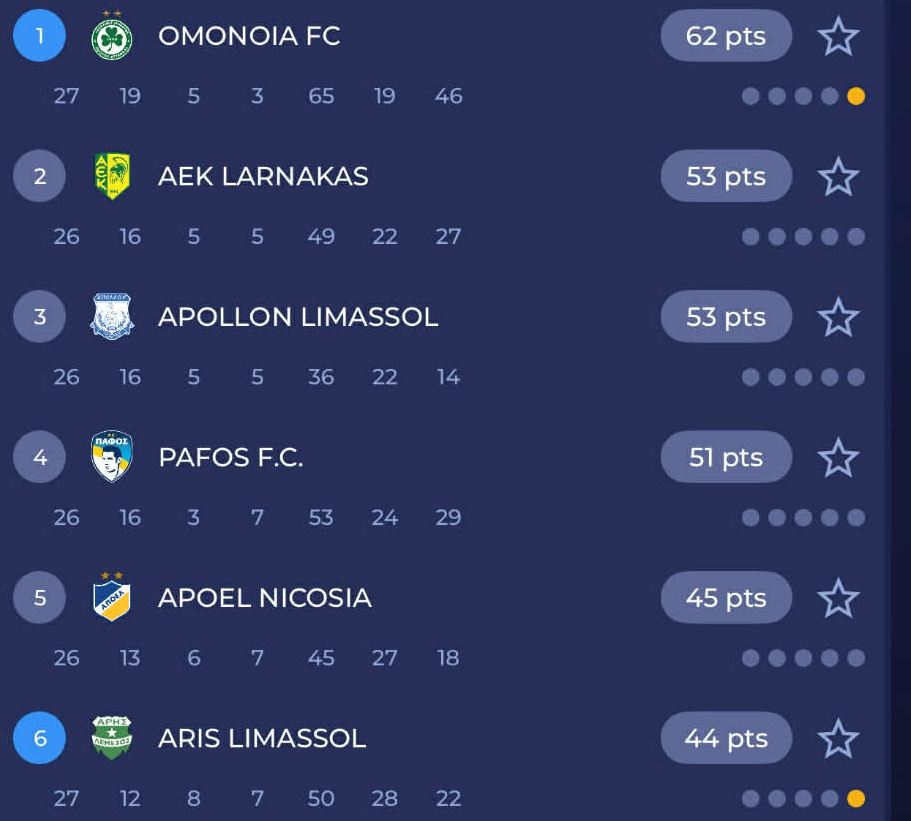Open AEK LARNAKAS team row
This screenshot has height=821, width=911.
click(263, 177)
